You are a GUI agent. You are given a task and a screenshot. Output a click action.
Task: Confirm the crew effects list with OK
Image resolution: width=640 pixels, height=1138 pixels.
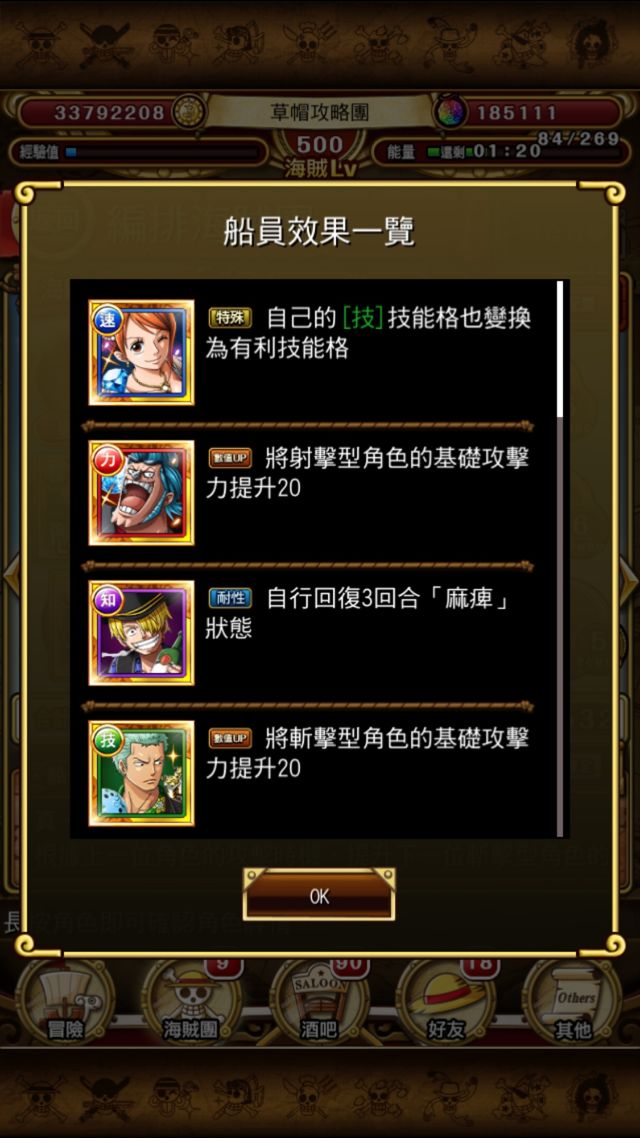[x=319, y=895]
